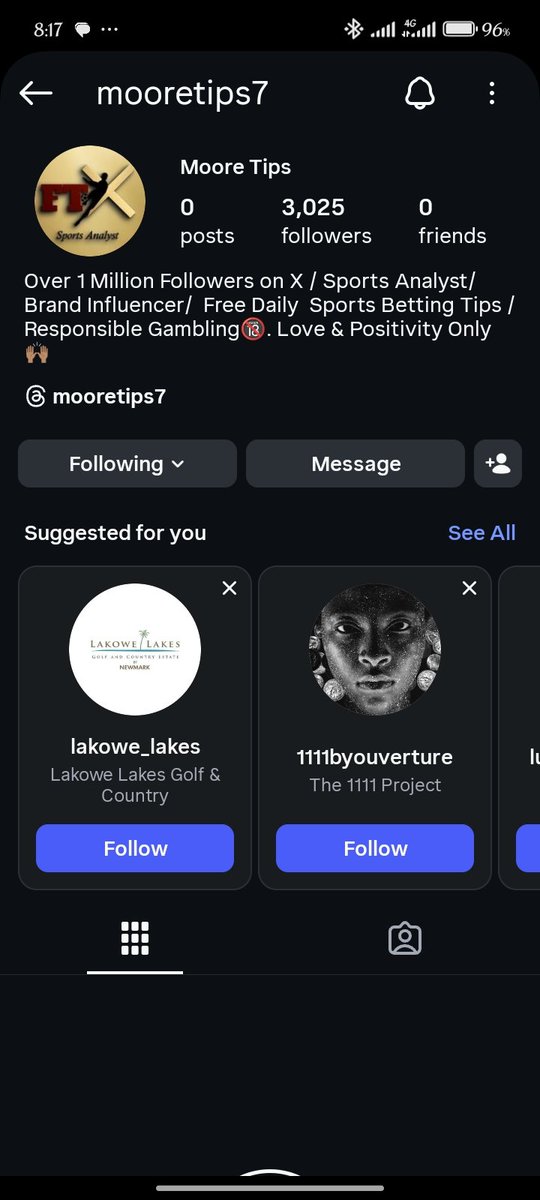Image resolution: width=540 pixels, height=1200 pixels.
Task: Dismiss the lakowe_lakes suggestion
Action: tap(229, 588)
